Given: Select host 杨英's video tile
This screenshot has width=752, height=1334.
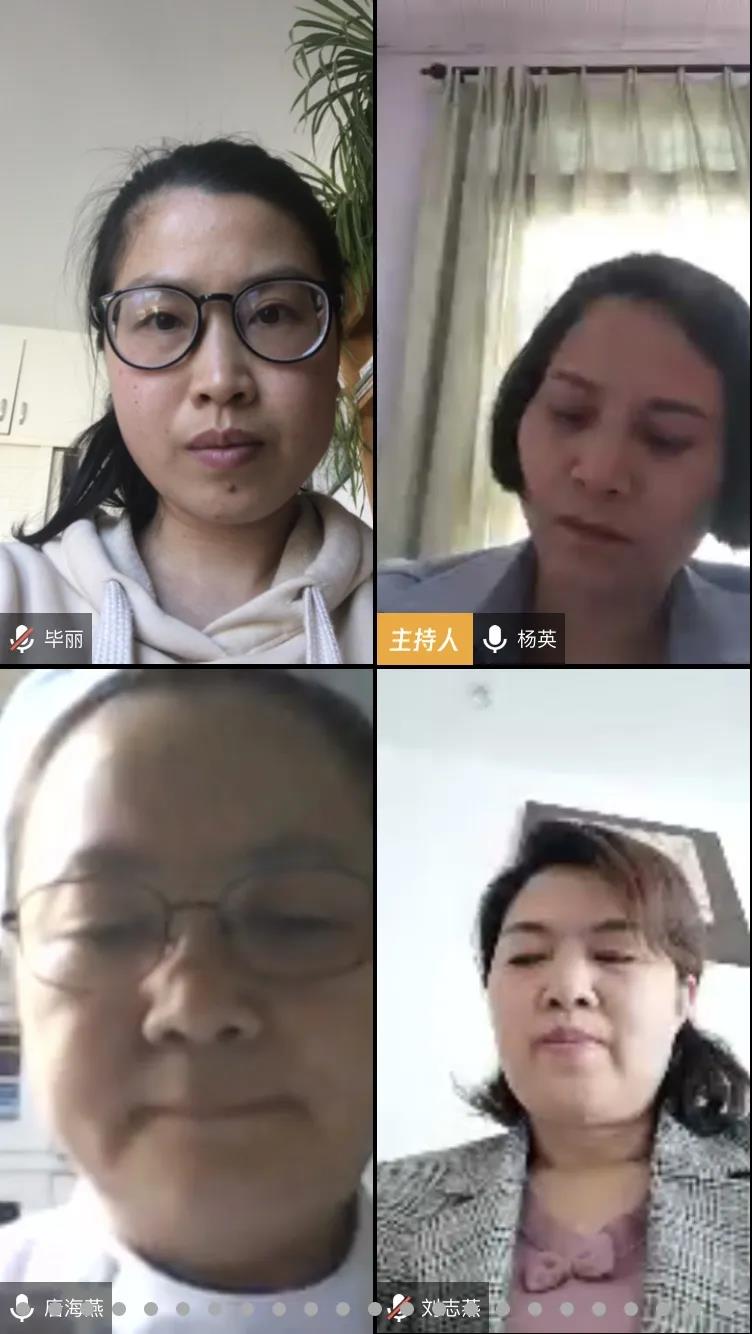Looking at the screenshot, I should (x=564, y=330).
